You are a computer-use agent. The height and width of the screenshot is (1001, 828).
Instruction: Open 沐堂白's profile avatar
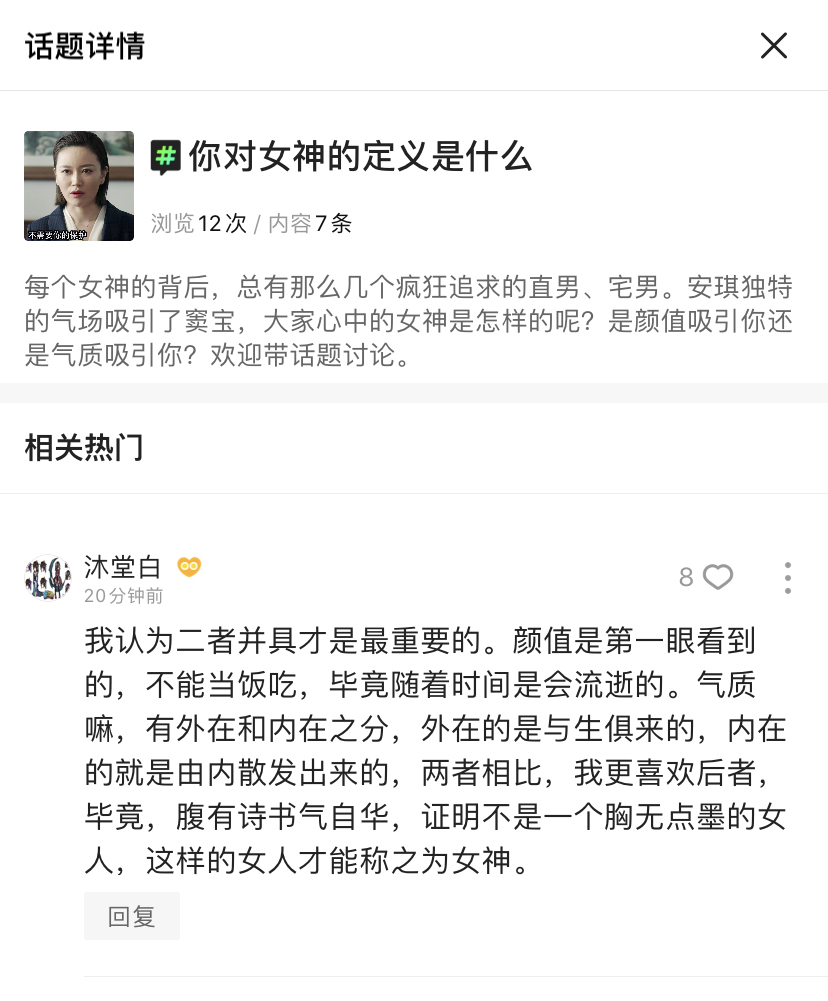click(x=47, y=578)
